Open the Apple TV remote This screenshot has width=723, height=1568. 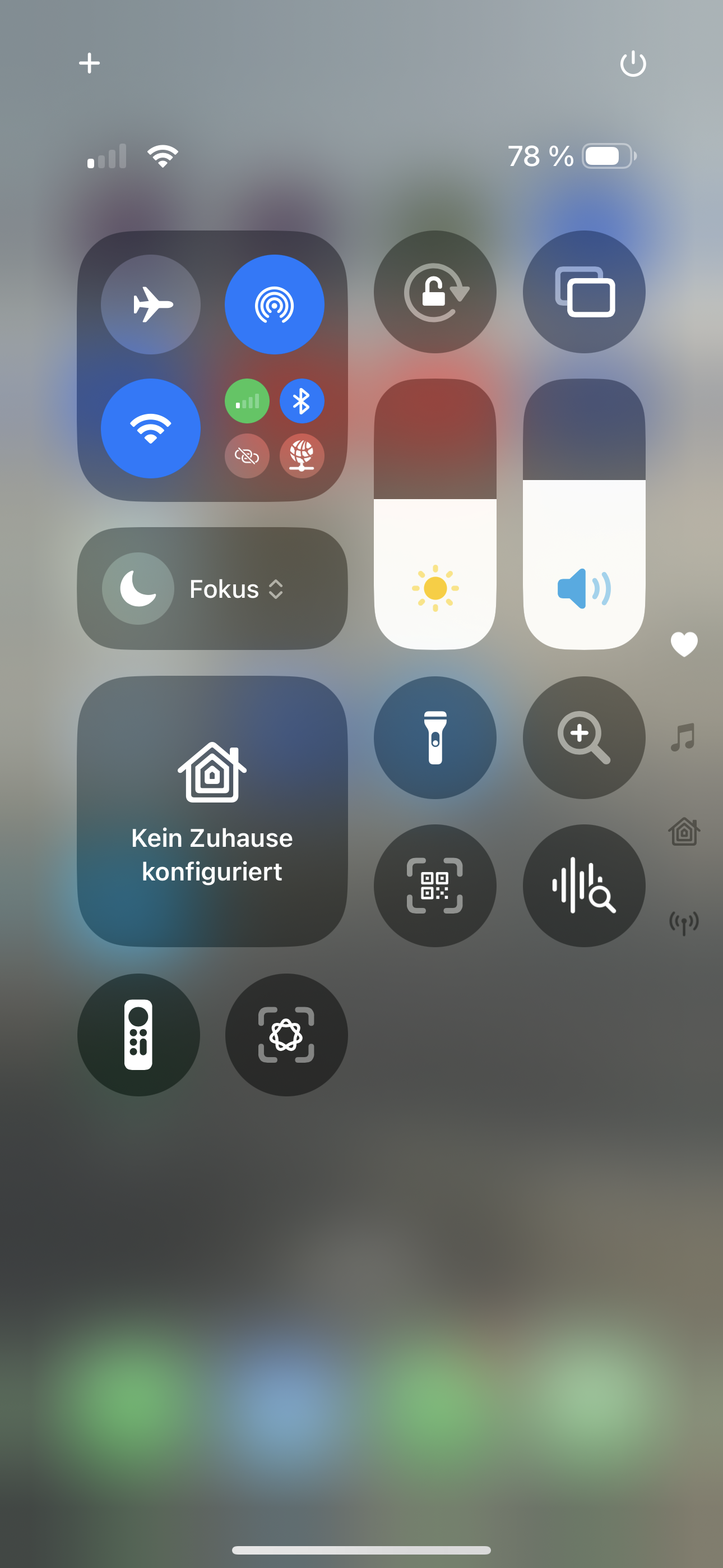(x=139, y=1035)
